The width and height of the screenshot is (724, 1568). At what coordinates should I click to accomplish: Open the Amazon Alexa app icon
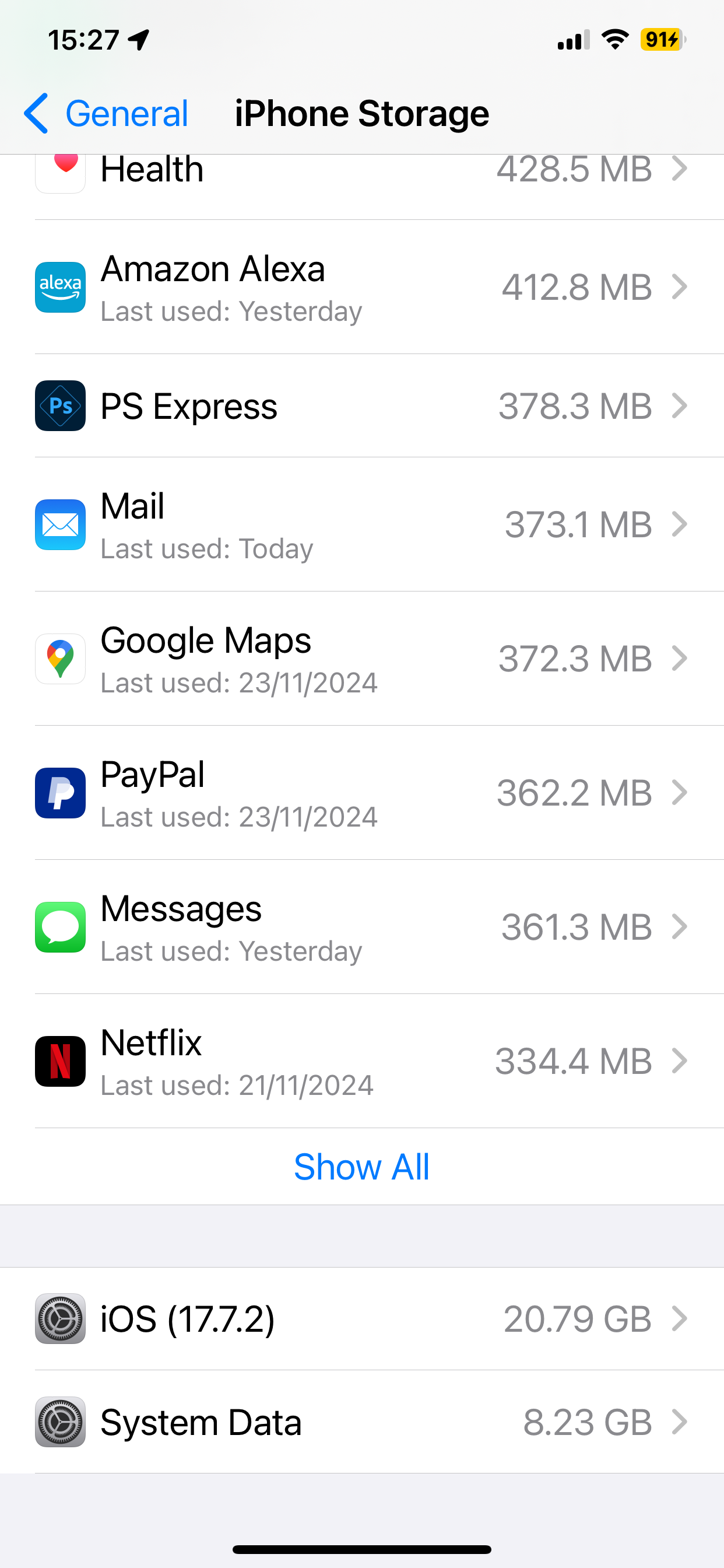coord(59,288)
